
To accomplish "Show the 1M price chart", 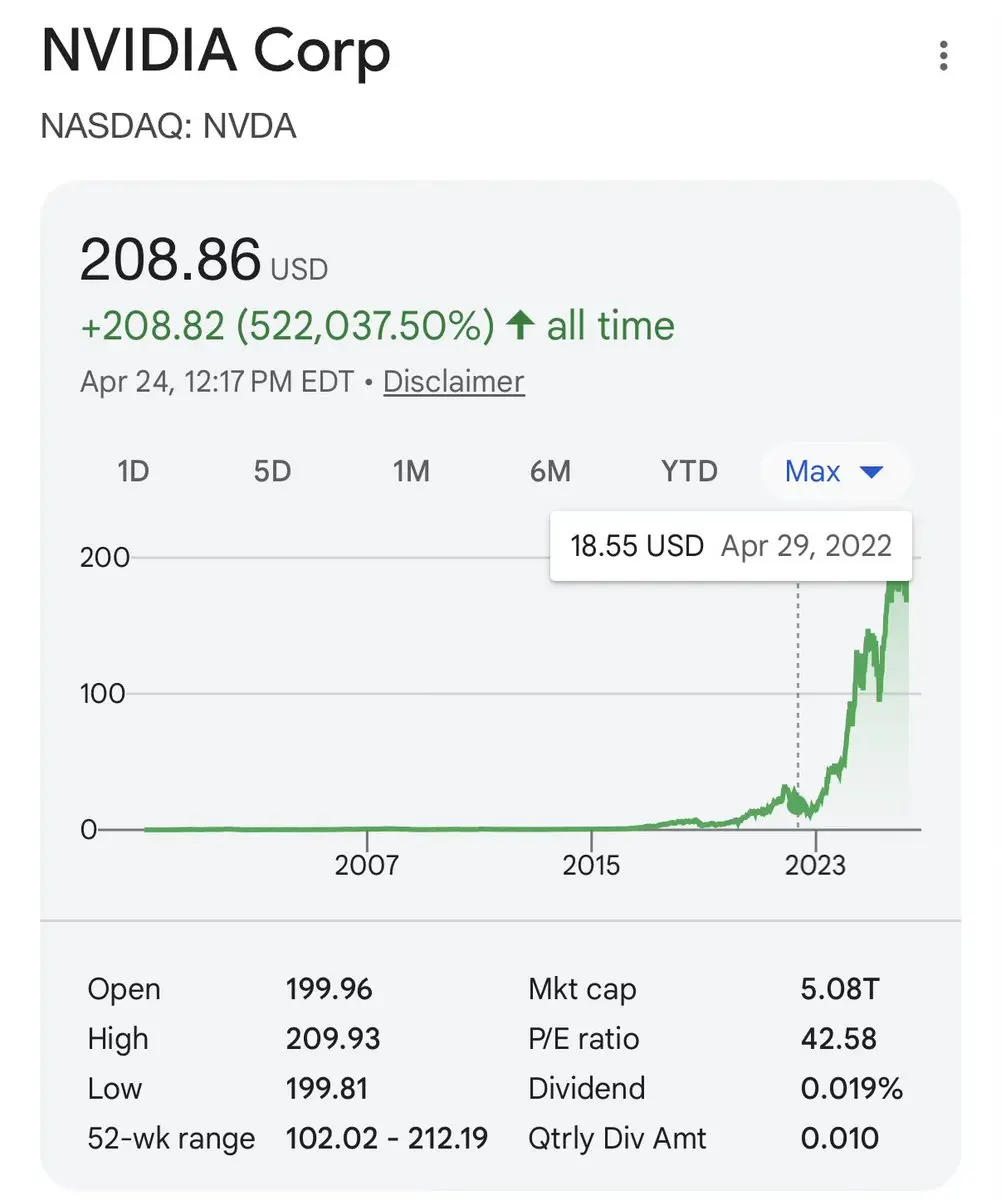I will point(410,471).
